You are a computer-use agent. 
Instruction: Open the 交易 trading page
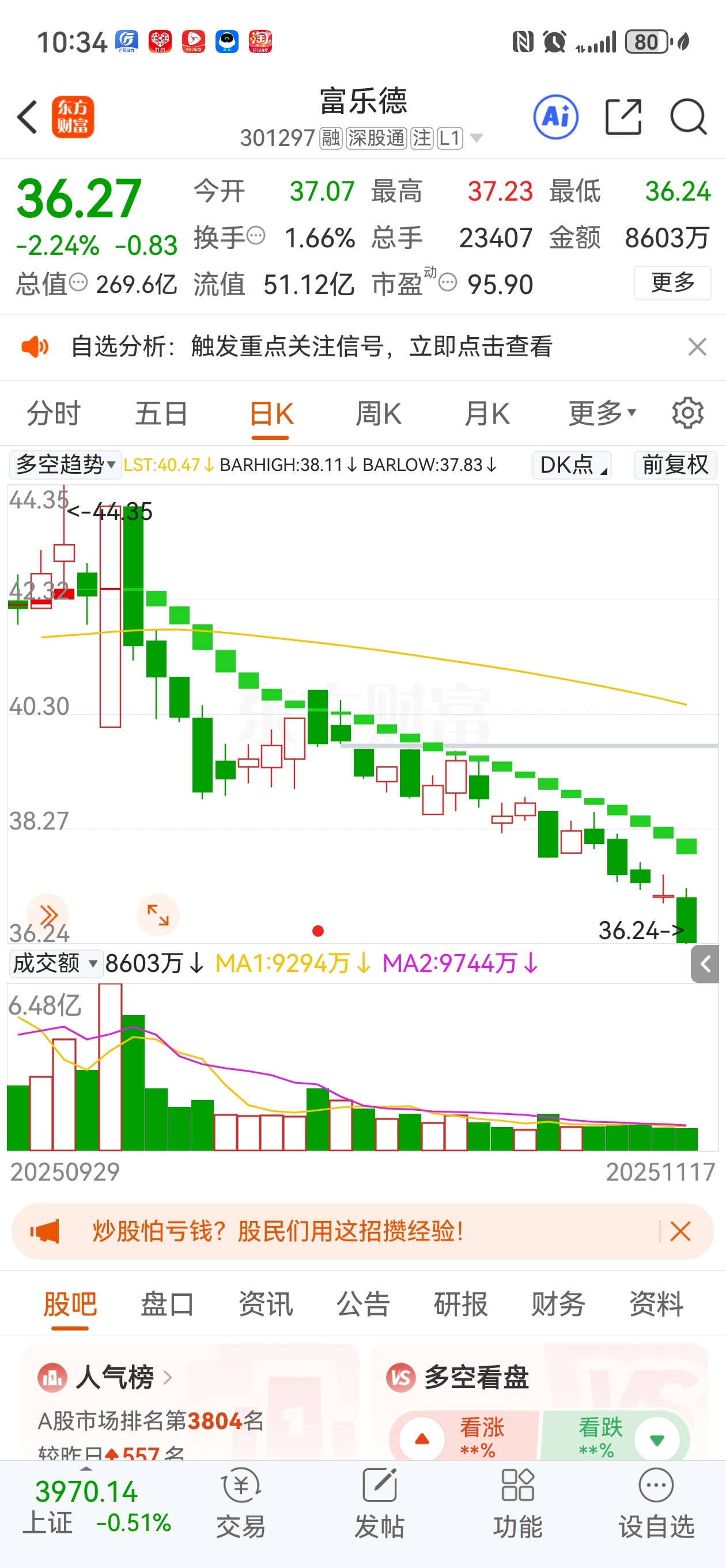pyautogui.click(x=241, y=1502)
